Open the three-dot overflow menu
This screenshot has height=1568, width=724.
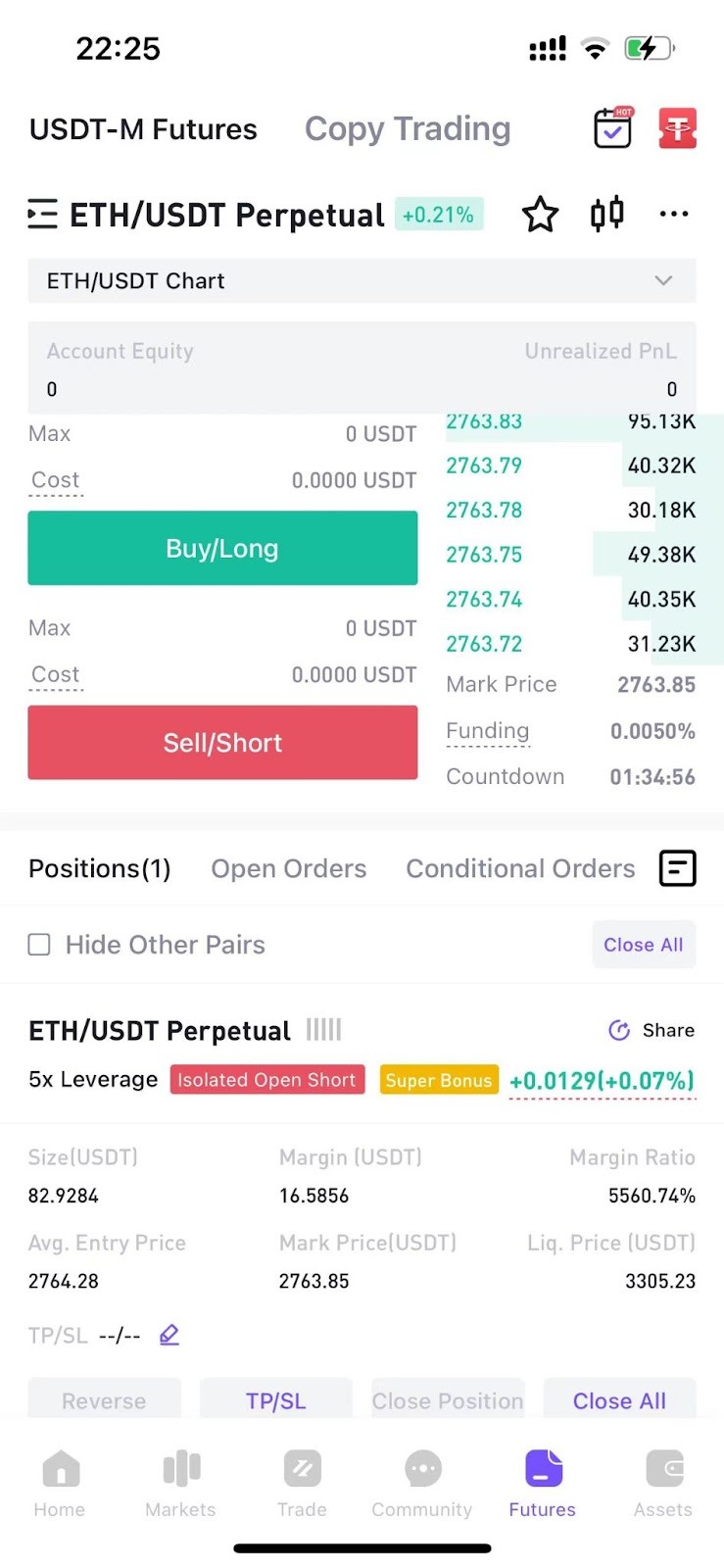(x=674, y=214)
